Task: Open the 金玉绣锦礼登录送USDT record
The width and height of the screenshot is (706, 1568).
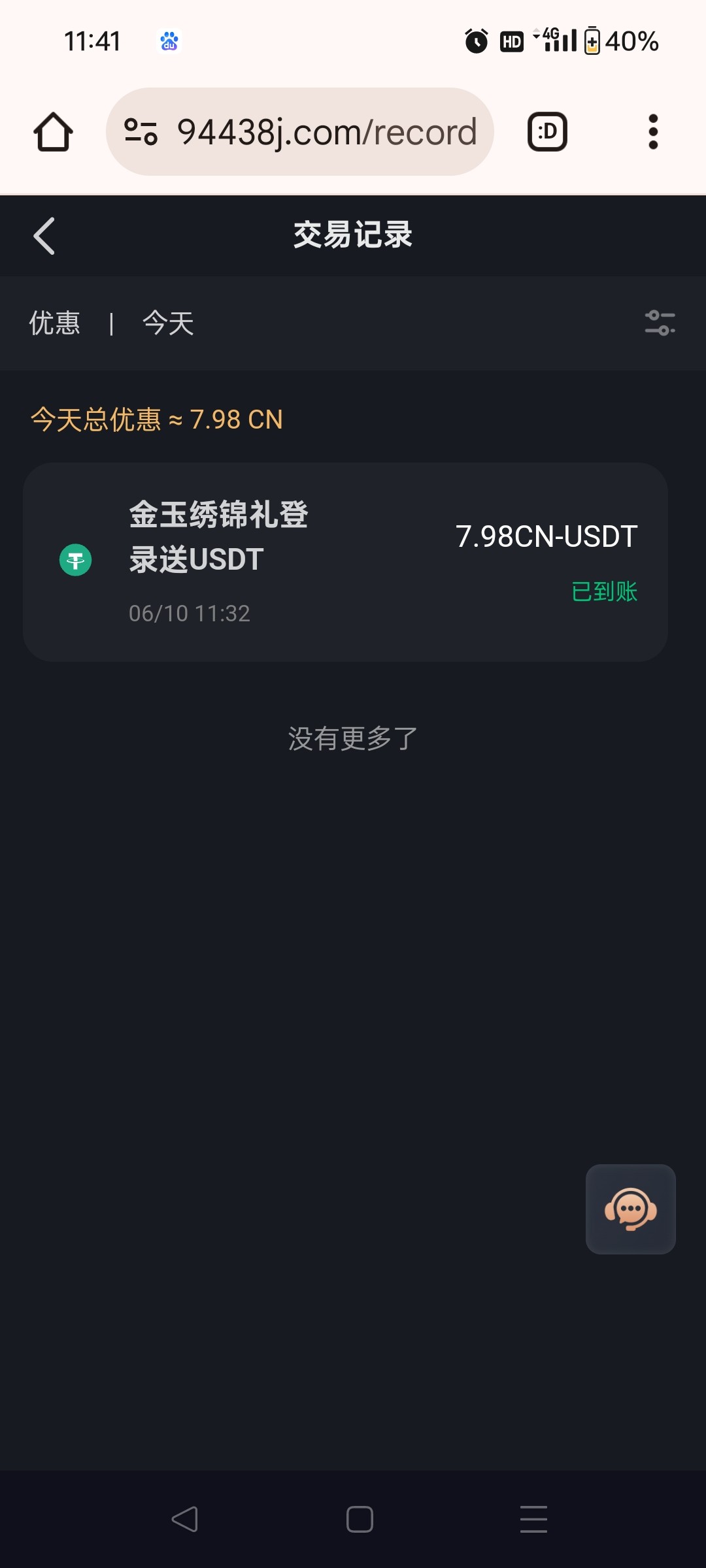Action: point(345,562)
